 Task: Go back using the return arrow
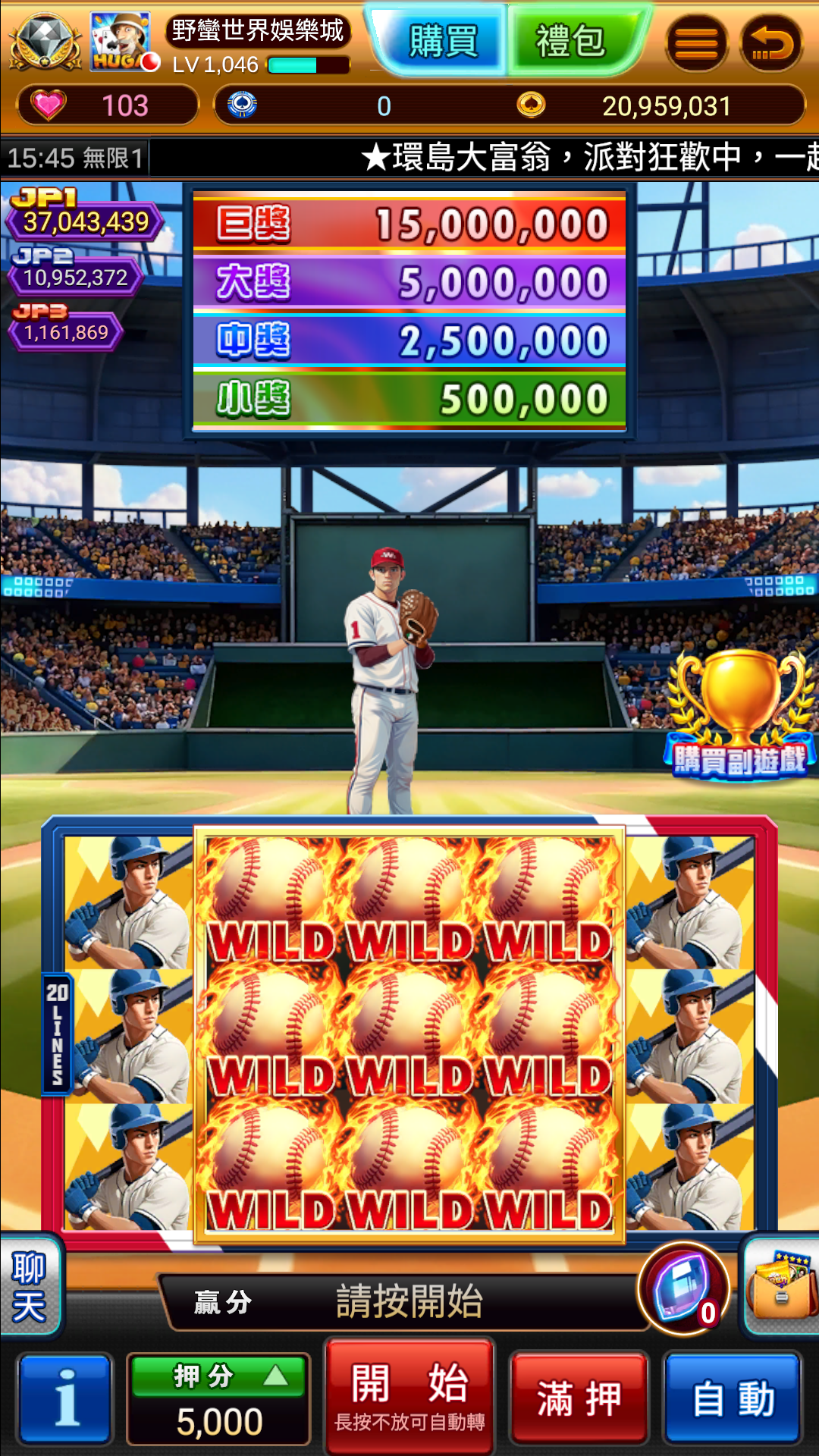click(x=771, y=44)
